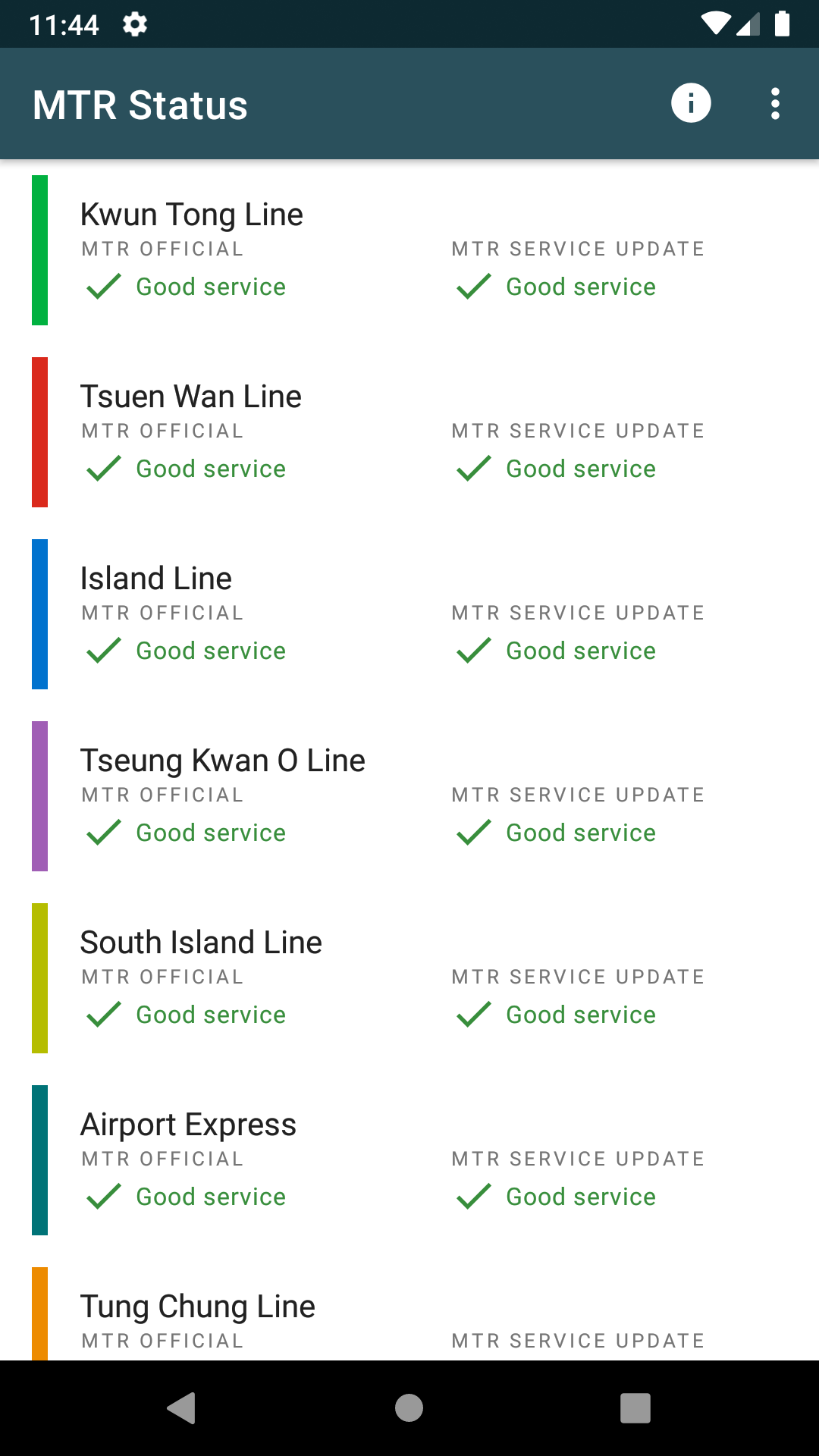Open Kwun Tong Line status details
The image size is (819, 1456).
tap(409, 250)
